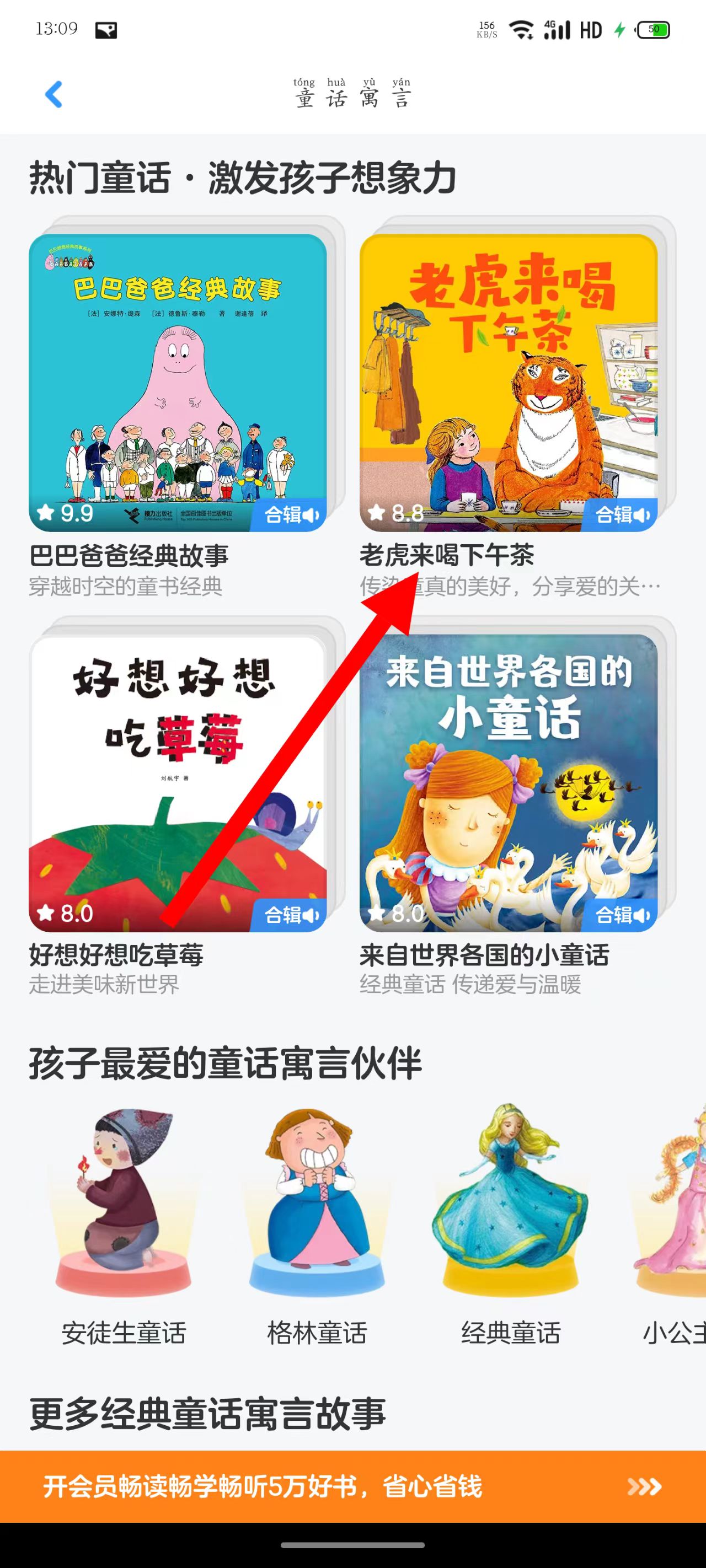Go back using the blue arrow

(x=54, y=94)
